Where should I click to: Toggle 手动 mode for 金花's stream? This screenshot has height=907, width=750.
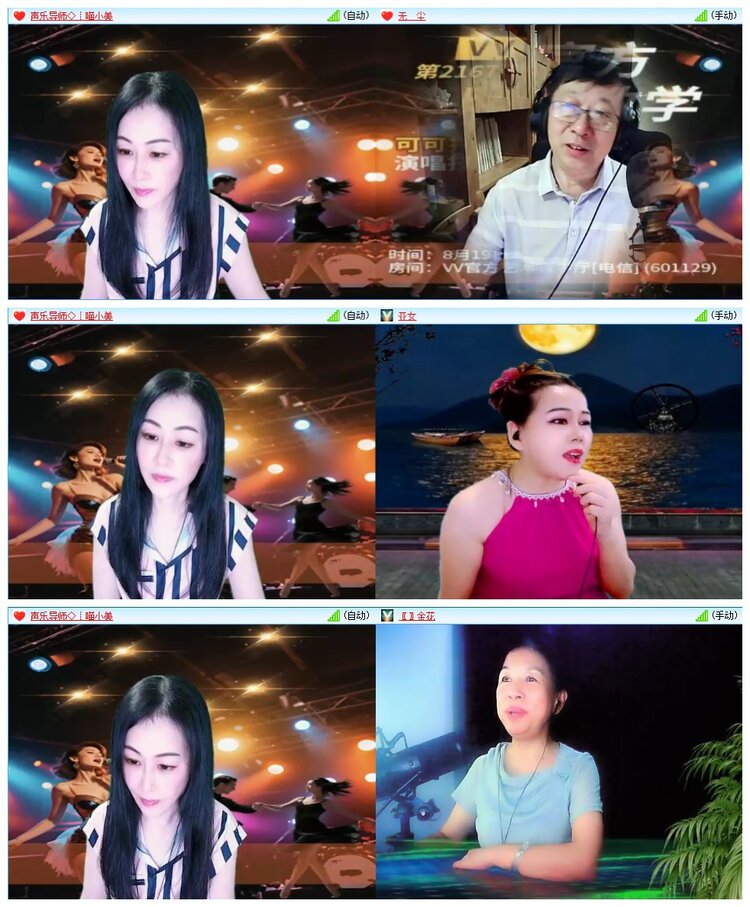[x=726, y=616]
